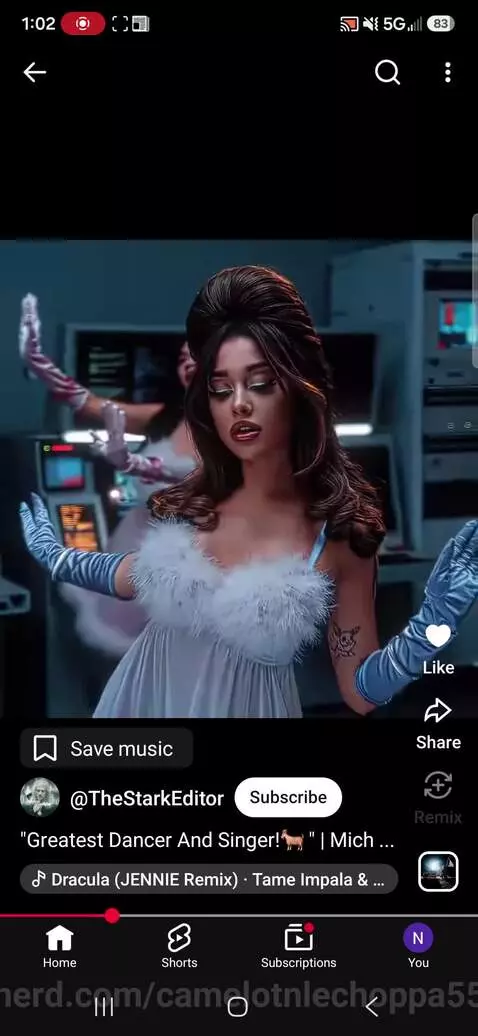The height and width of the screenshot is (1036, 478).
Task: Open the Dracula (JENNIE Remix) sound chip
Action: [x=209, y=879]
